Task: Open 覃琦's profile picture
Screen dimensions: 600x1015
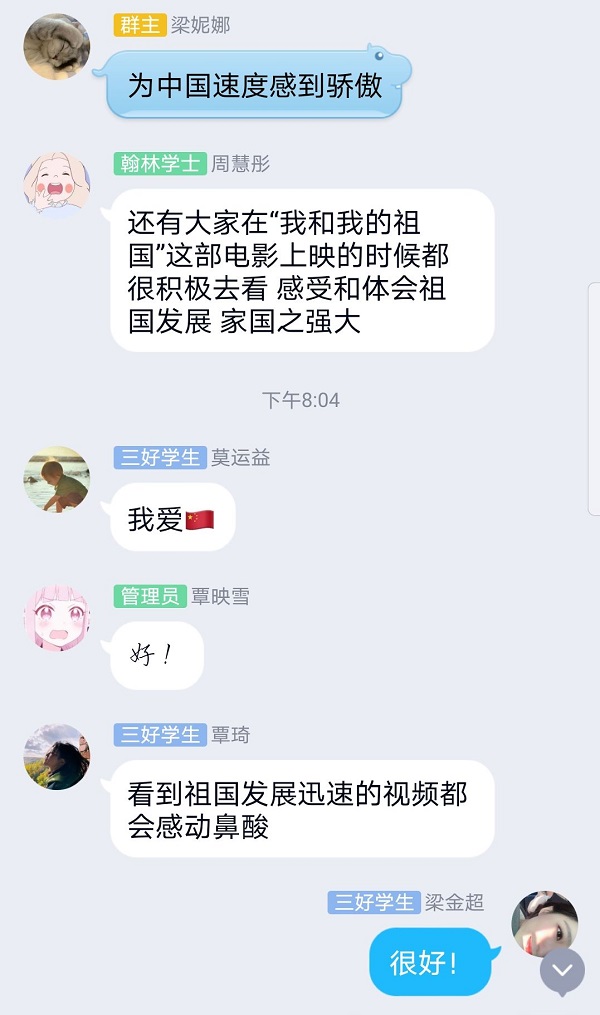Action: 57,757
